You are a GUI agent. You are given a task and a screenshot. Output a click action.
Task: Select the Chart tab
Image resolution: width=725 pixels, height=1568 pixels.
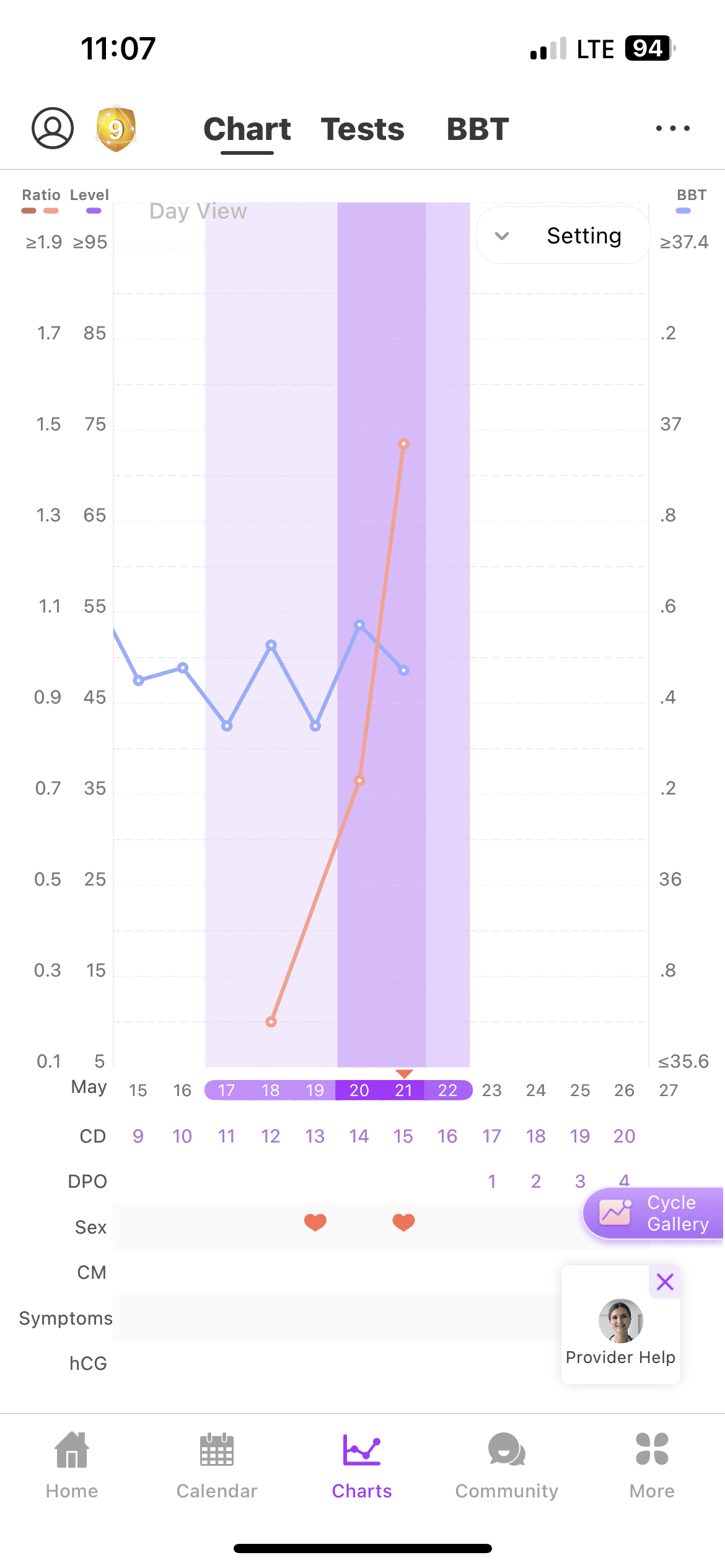[247, 129]
